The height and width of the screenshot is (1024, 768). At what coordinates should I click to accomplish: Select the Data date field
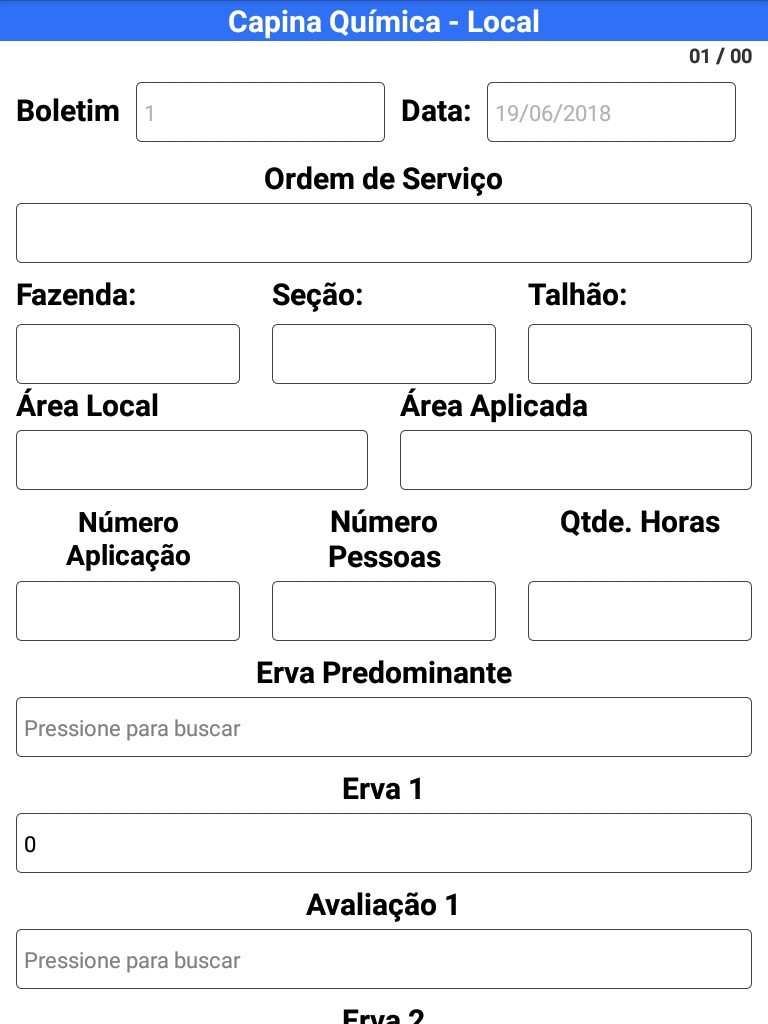[x=611, y=112]
